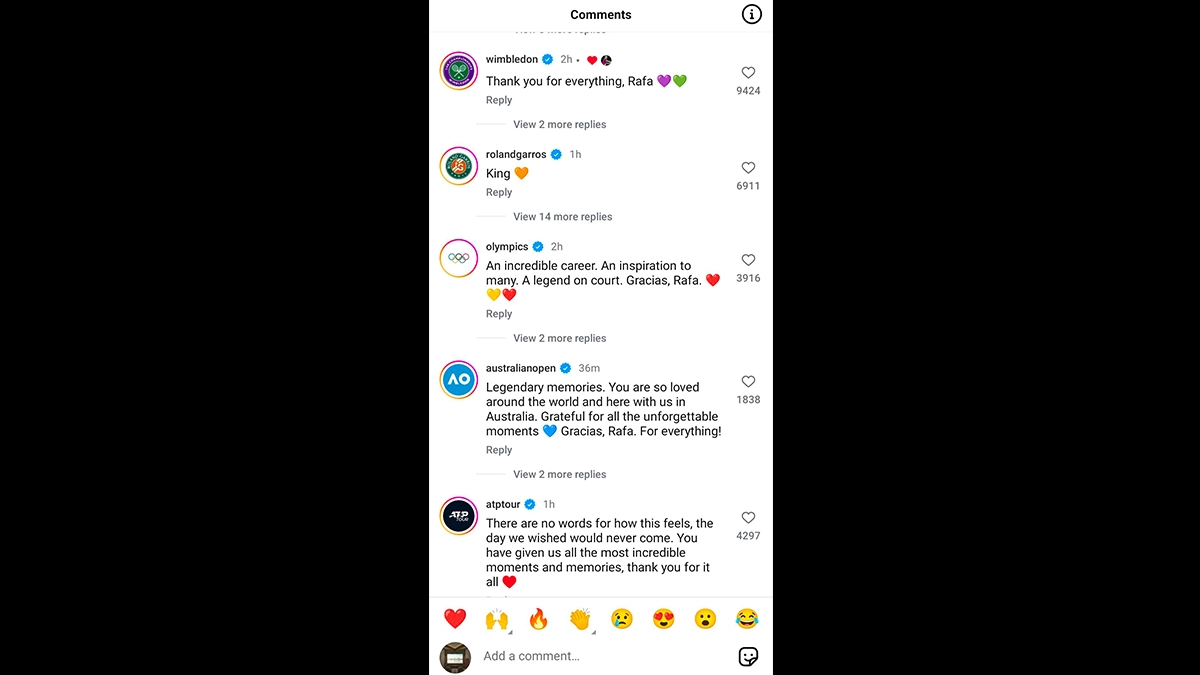Like the atptour comment

[x=748, y=518]
